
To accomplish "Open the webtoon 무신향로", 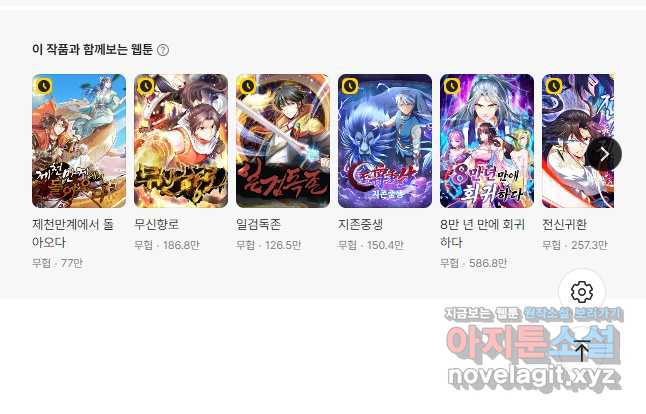I will click(x=181, y=141).
